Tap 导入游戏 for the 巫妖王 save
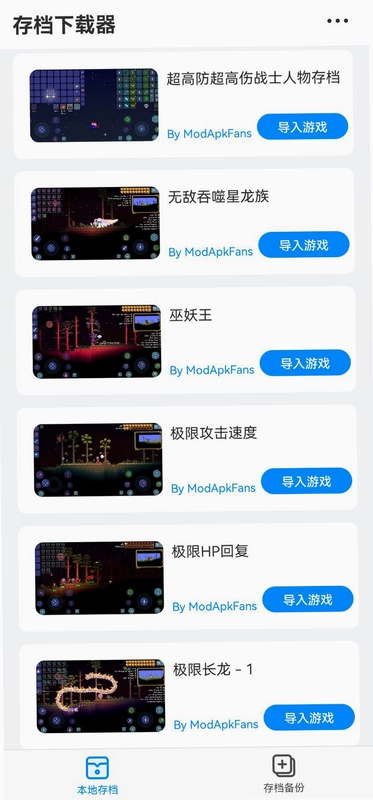Viewport: 373px width, 800px height. pos(305,363)
